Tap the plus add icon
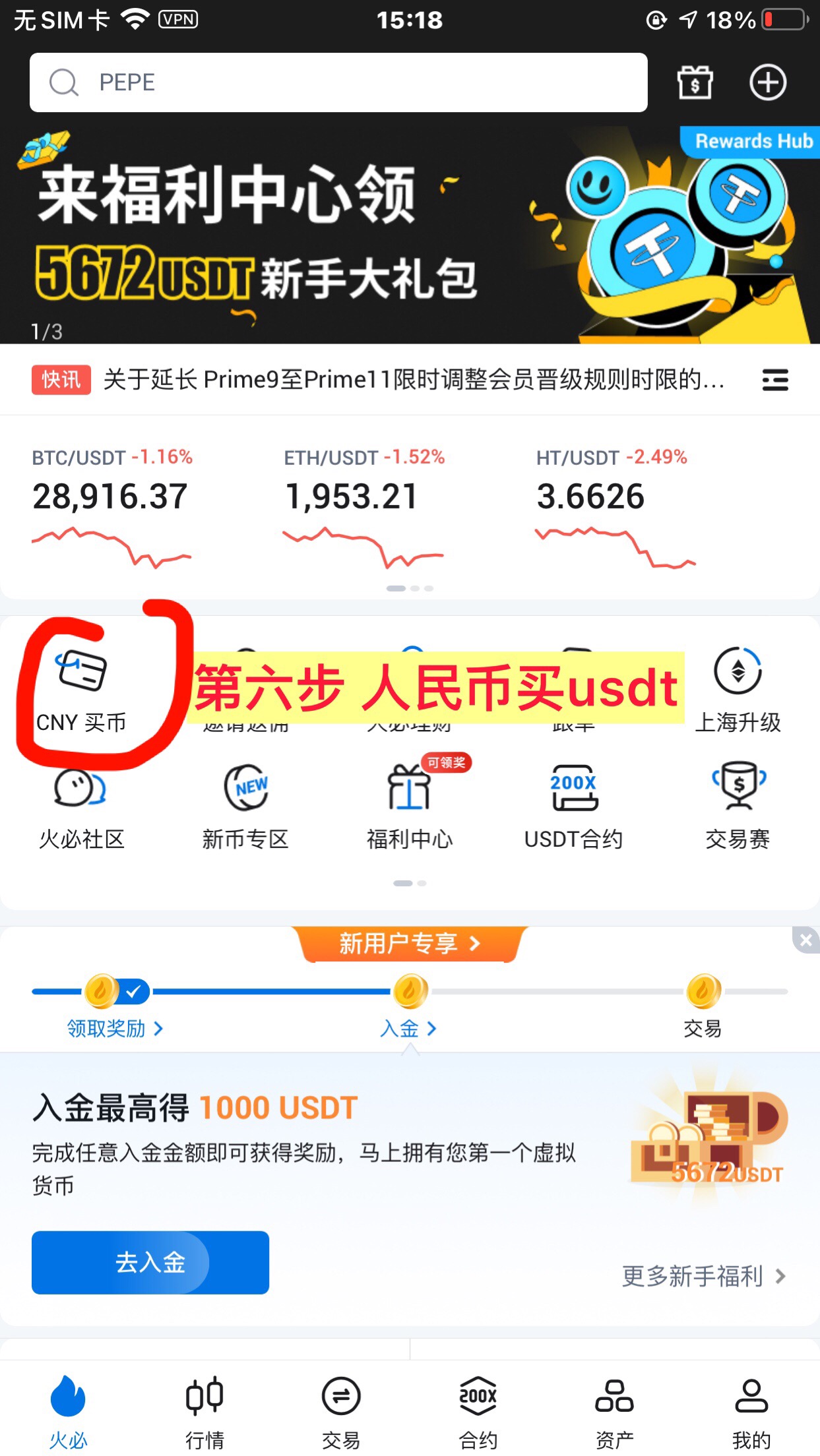820x1456 pixels. point(768,83)
